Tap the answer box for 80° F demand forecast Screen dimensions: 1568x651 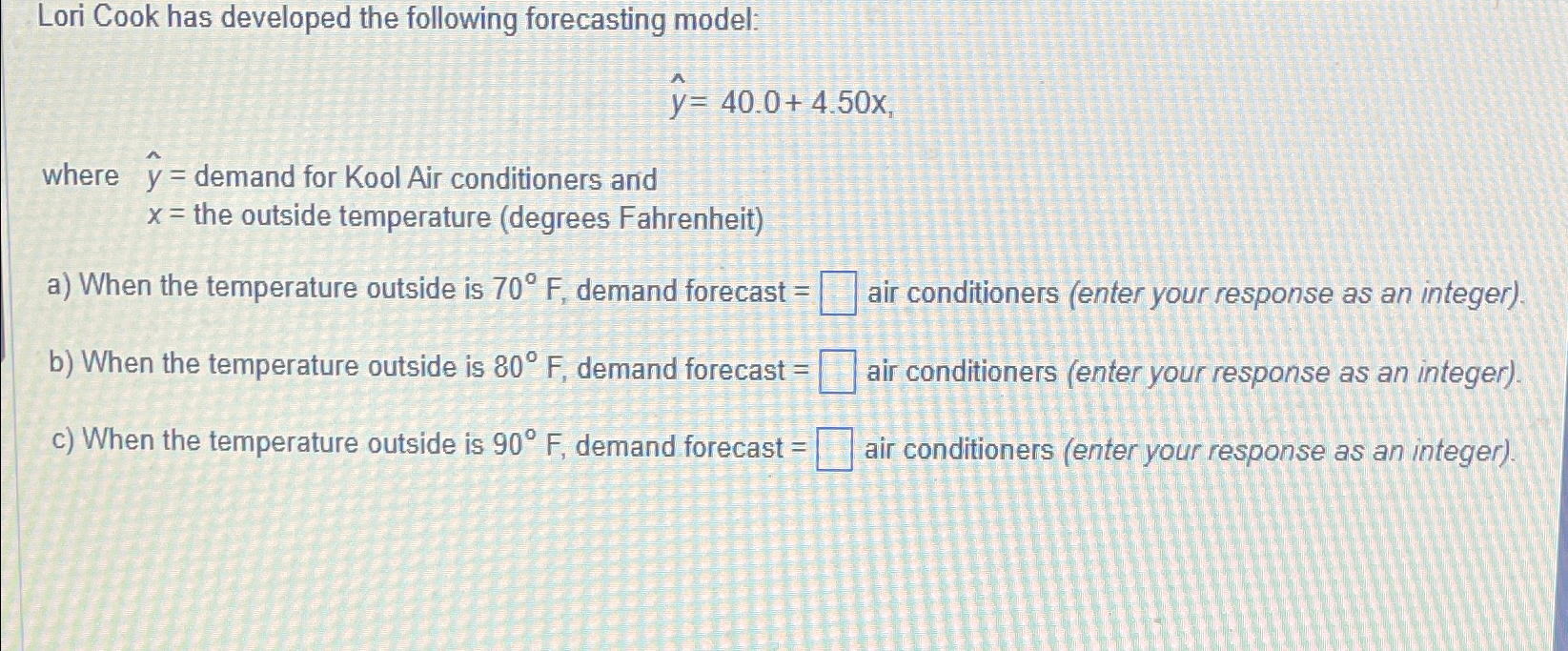(837, 371)
